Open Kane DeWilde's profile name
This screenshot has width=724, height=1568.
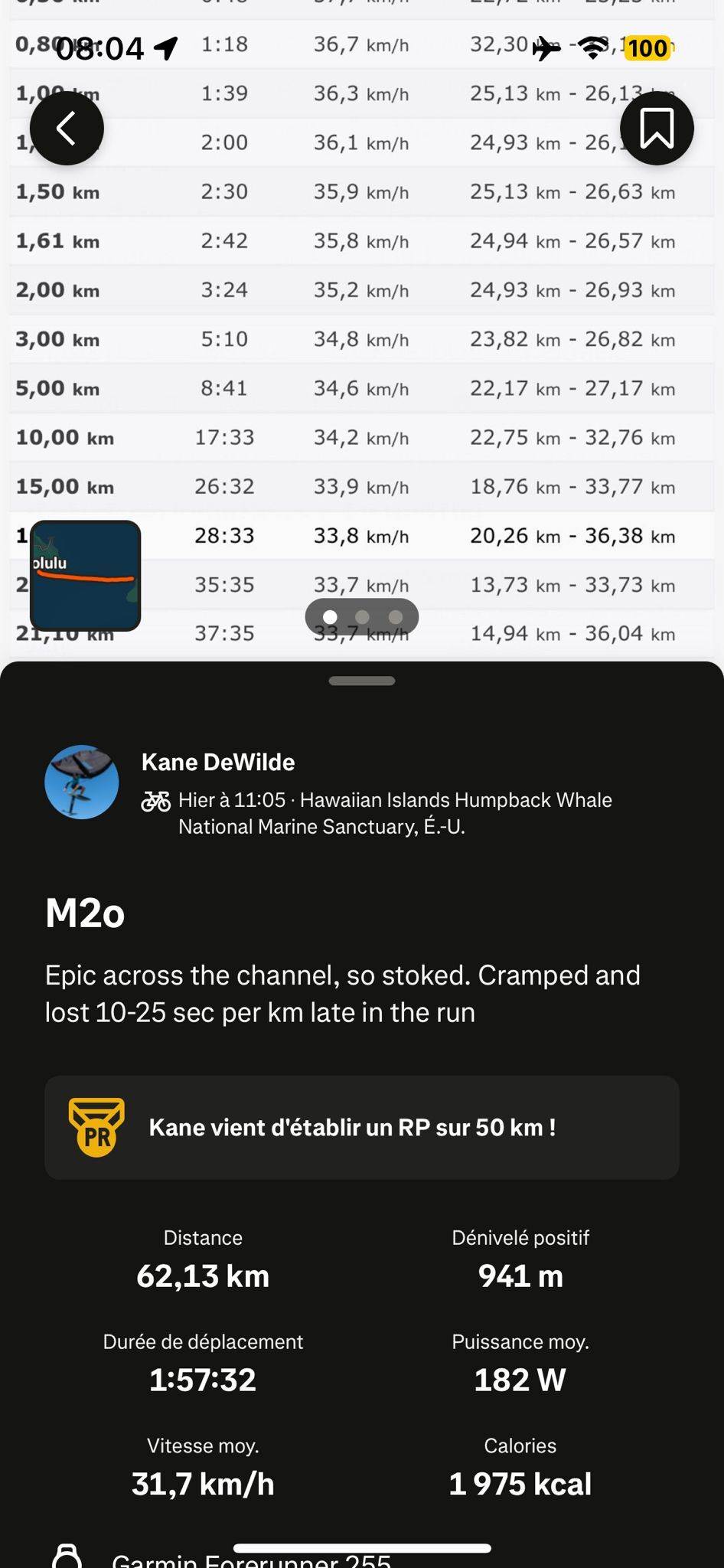point(218,762)
